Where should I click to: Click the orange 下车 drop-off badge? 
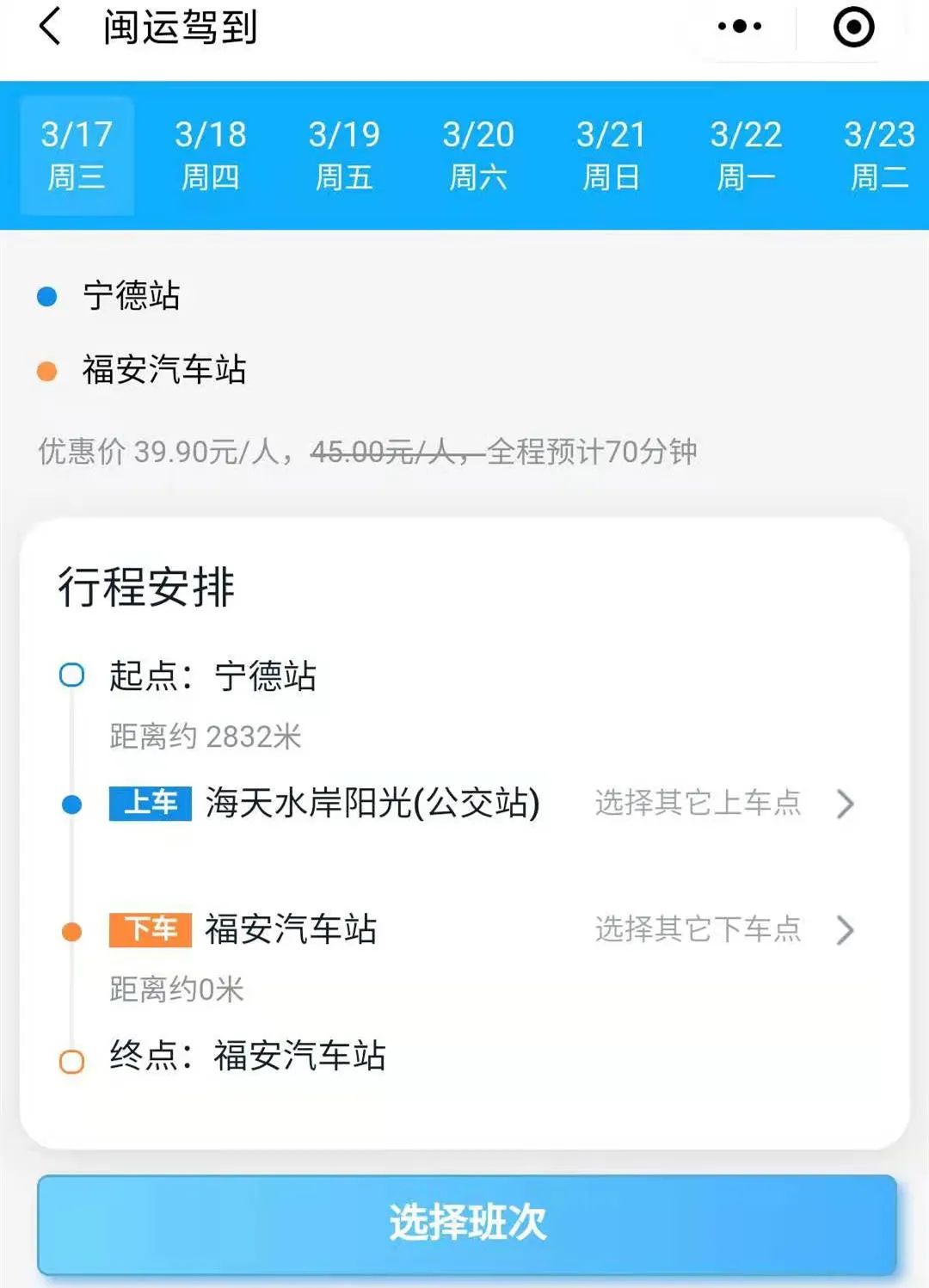pos(150,929)
